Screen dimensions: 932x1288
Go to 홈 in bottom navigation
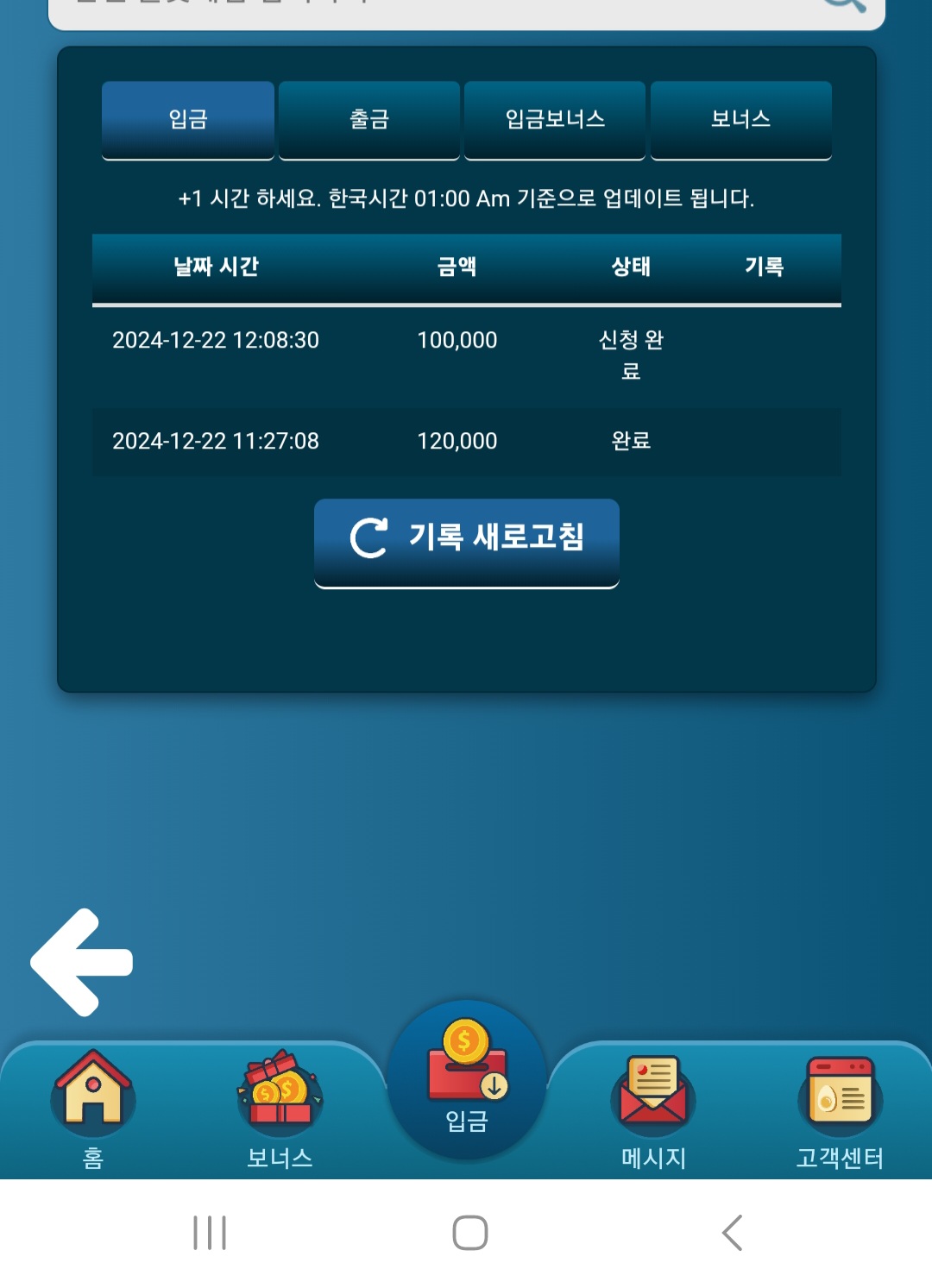[x=93, y=1109]
